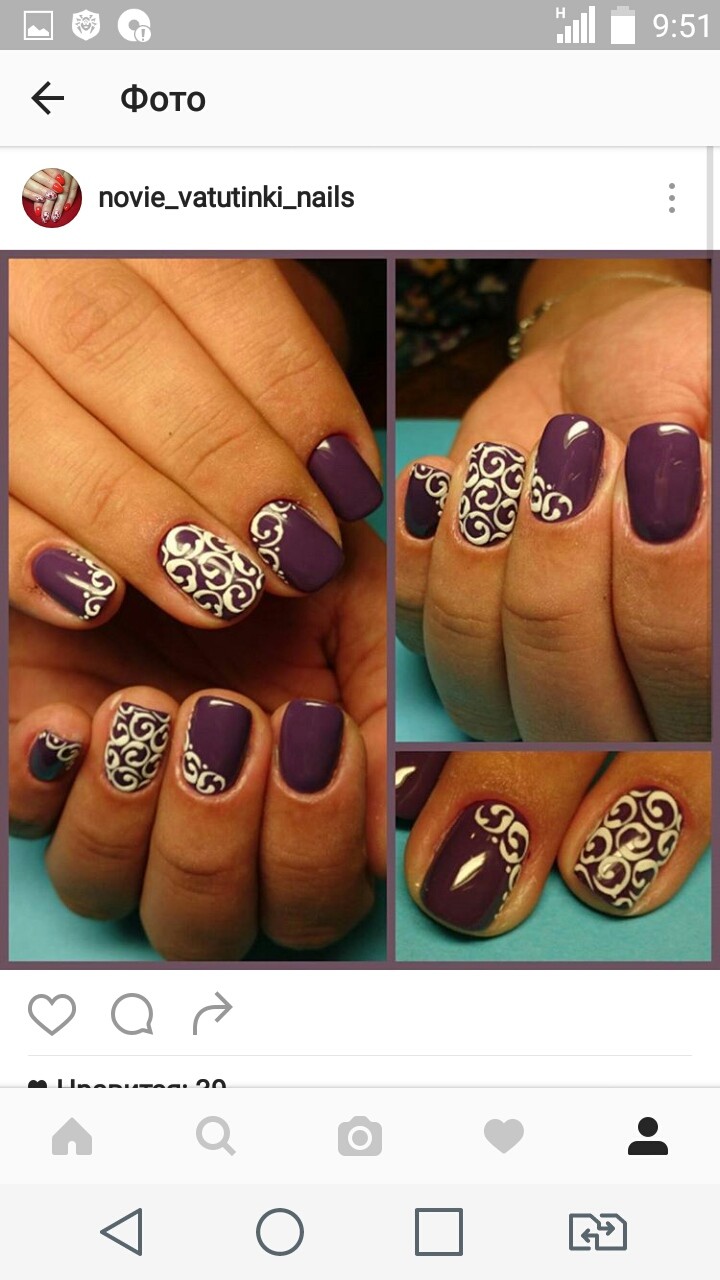
Task: Go back from the Фото screen
Action: tap(47, 98)
